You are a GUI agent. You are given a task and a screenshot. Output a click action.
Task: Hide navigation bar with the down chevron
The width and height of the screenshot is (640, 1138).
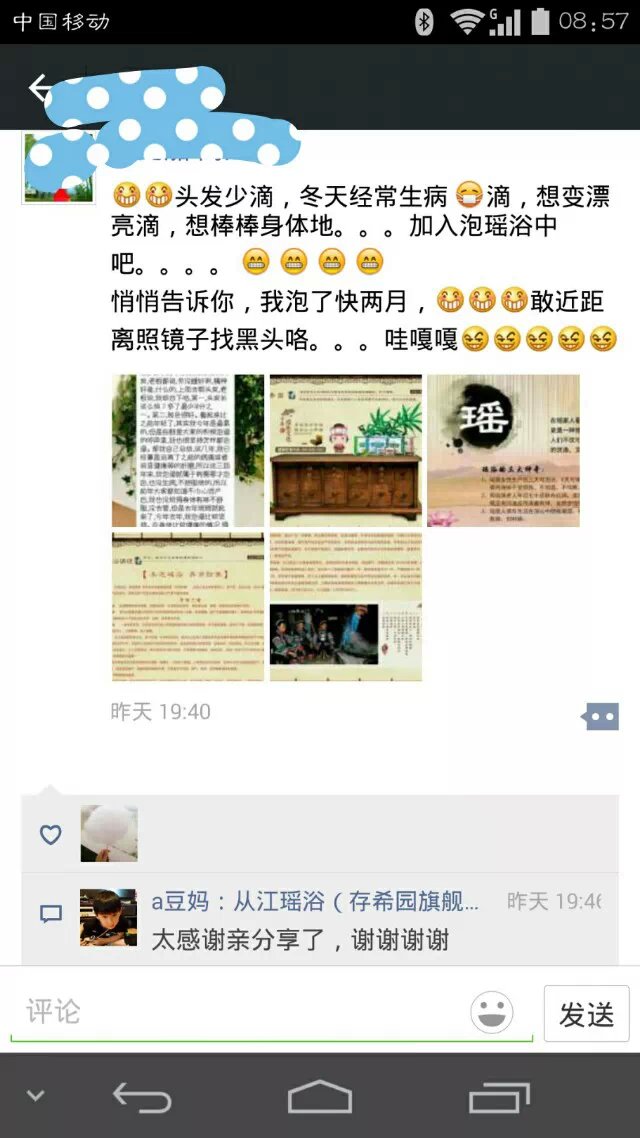pos(36,1096)
